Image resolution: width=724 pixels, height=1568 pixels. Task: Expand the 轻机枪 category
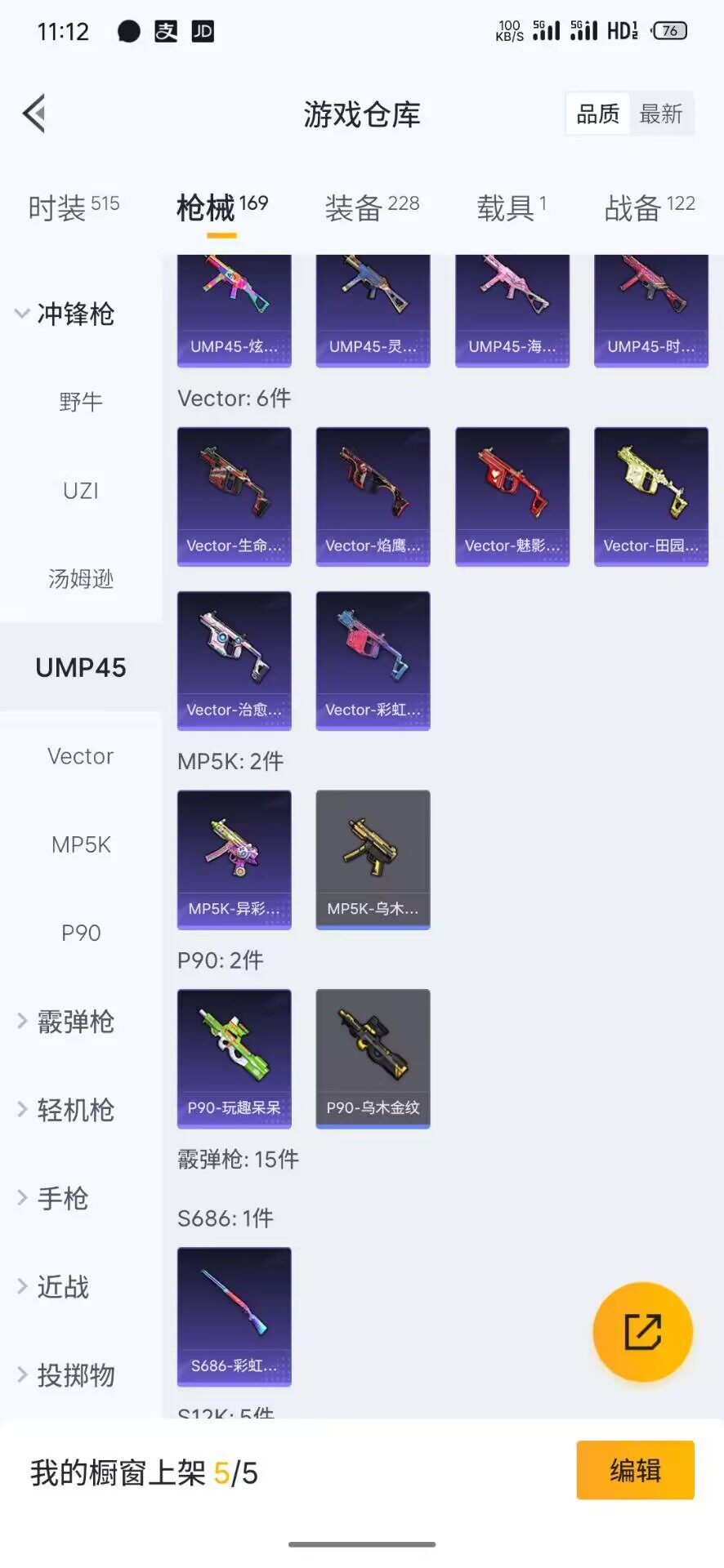(65, 1110)
